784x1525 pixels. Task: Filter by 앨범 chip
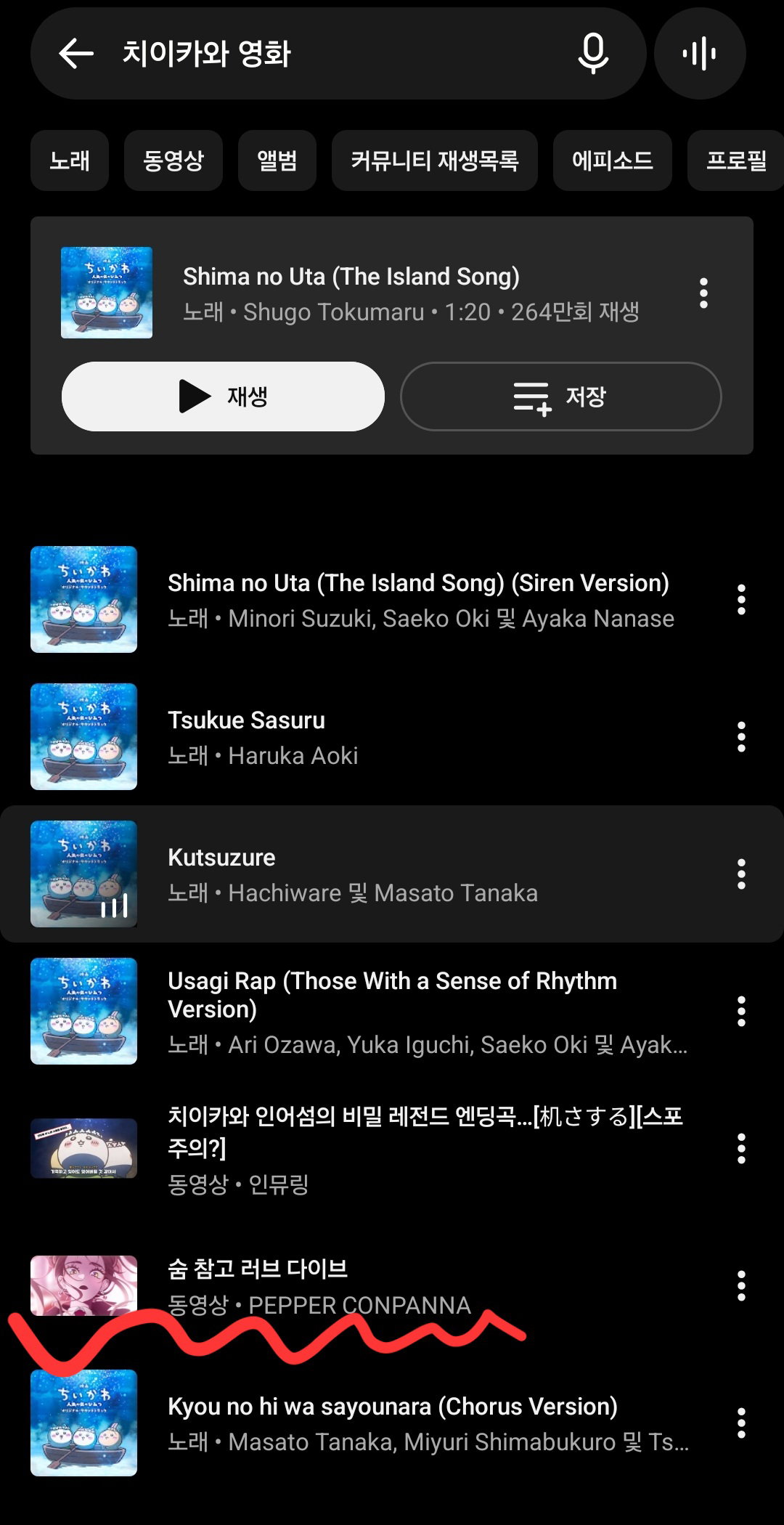pos(277,160)
